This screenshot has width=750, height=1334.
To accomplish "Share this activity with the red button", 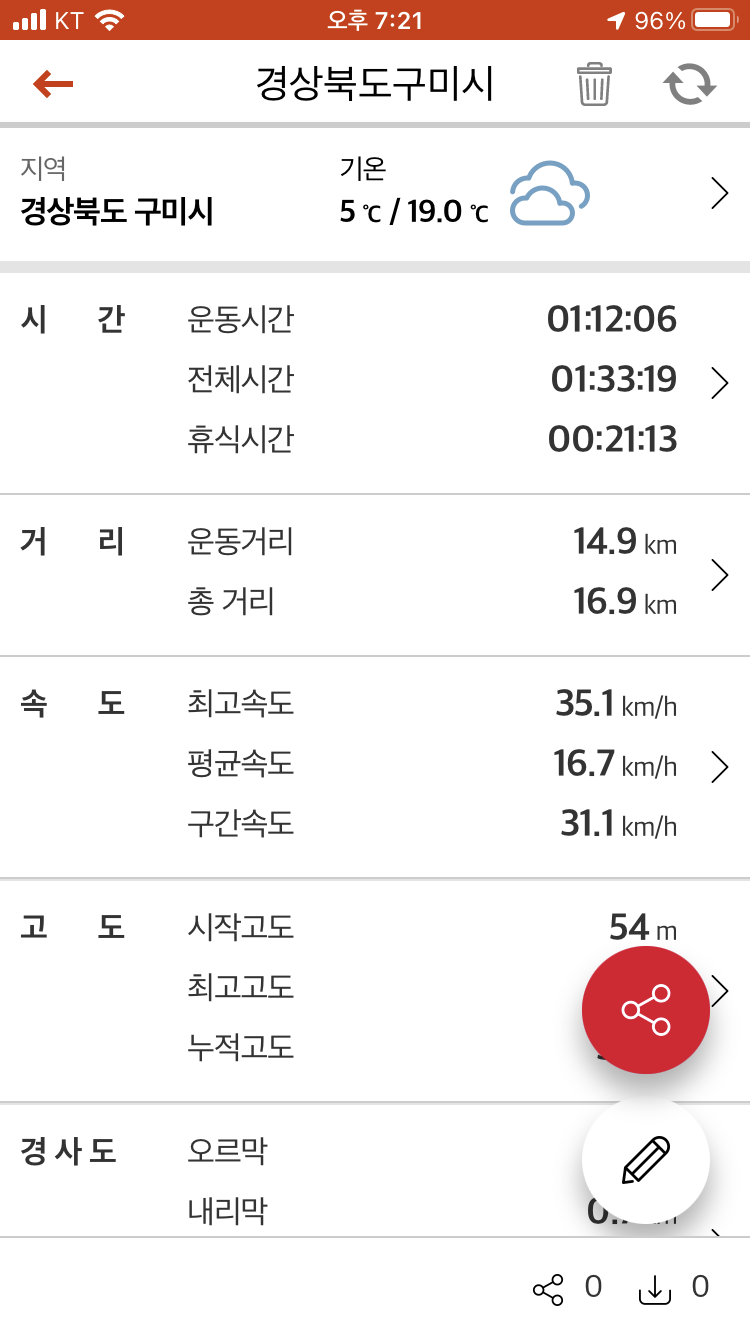I will (x=646, y=1010).
